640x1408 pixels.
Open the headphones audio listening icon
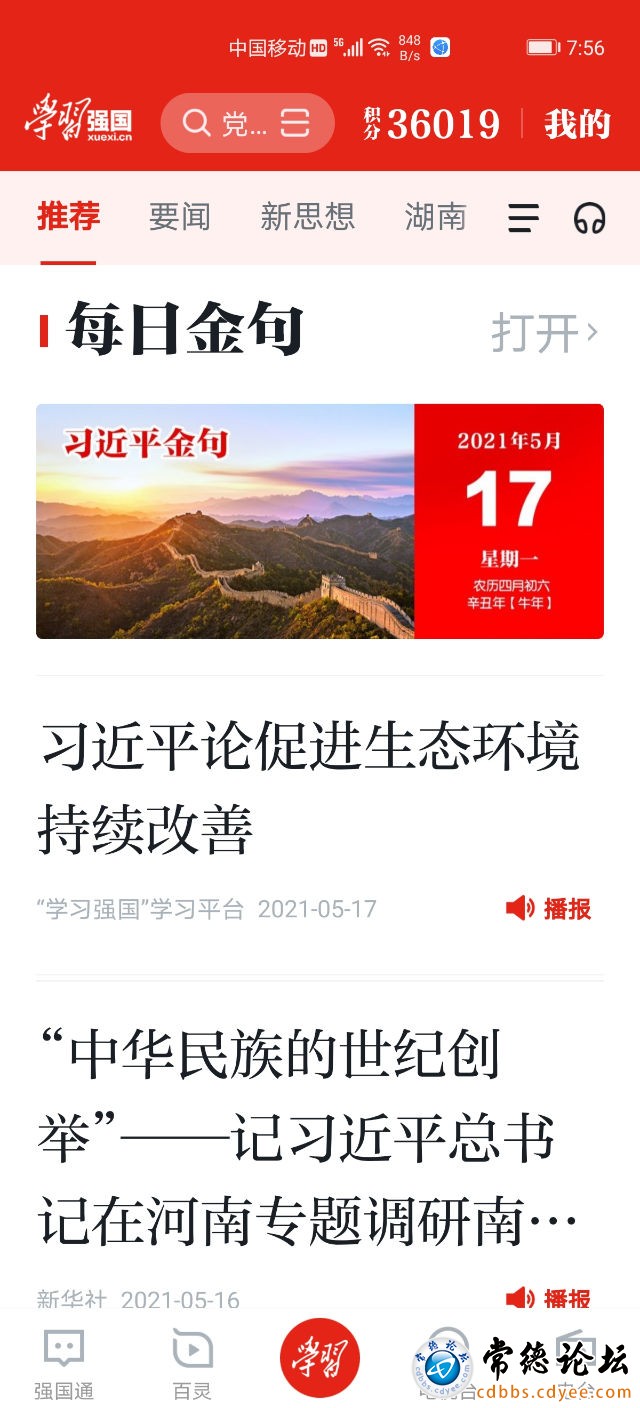tap(590, 218)
